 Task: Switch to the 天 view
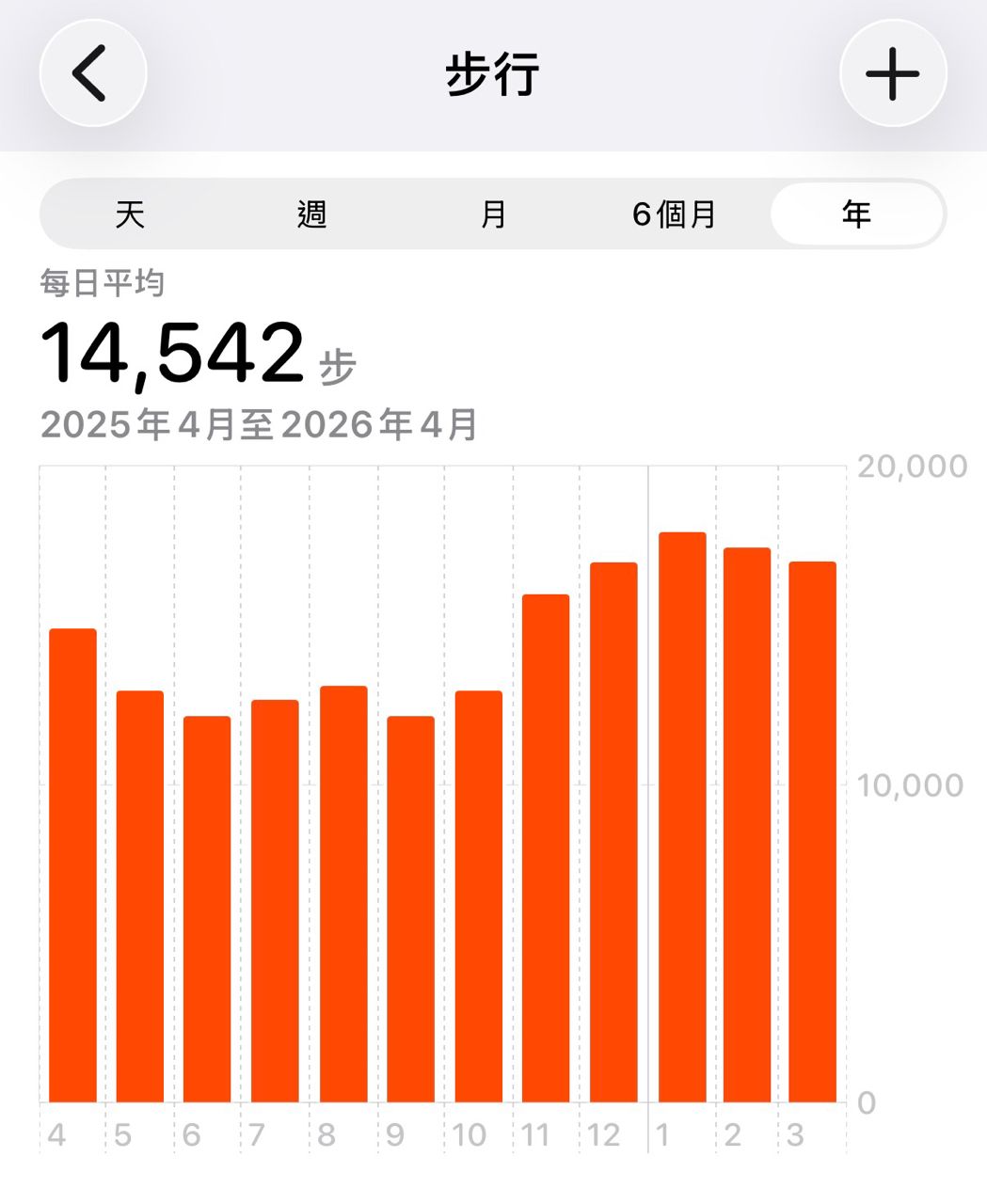(x=130, y=214)
